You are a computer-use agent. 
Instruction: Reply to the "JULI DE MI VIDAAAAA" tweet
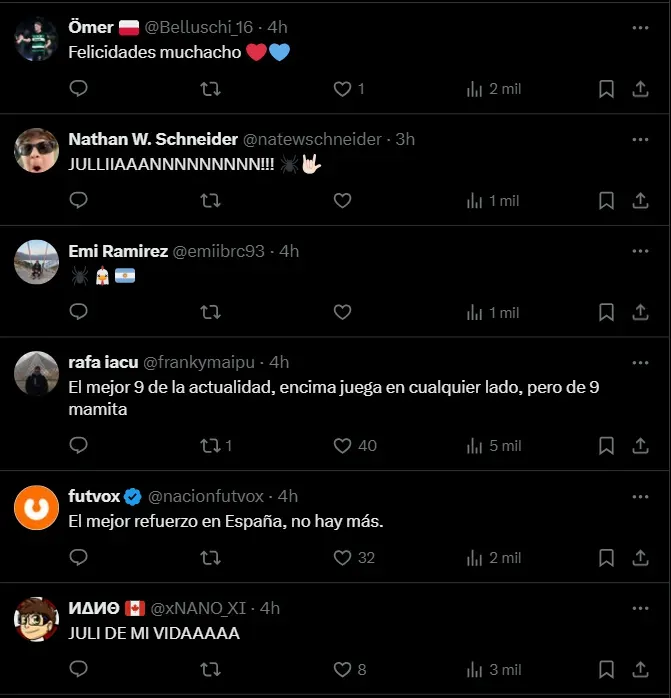coord(79,669)
